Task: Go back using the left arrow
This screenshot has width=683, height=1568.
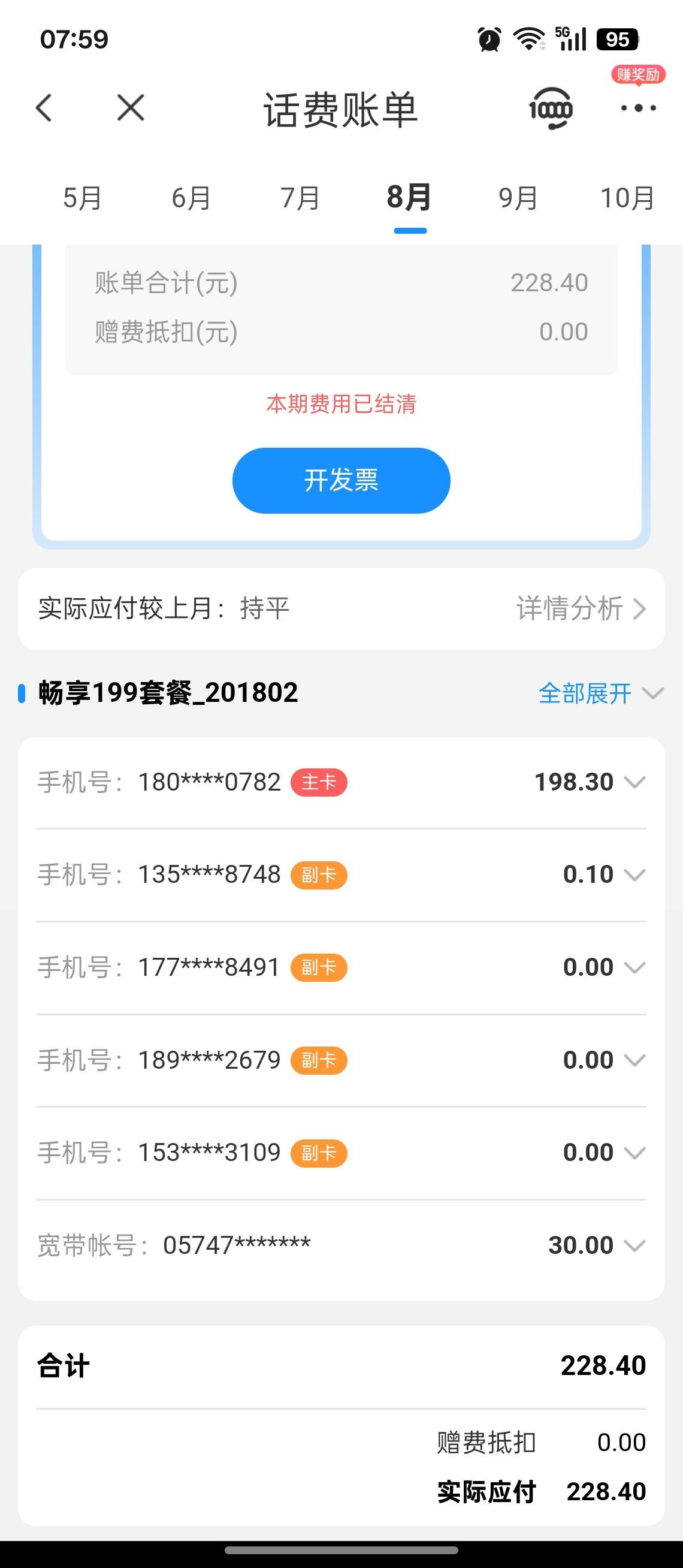Action: [x=44, y=108]
